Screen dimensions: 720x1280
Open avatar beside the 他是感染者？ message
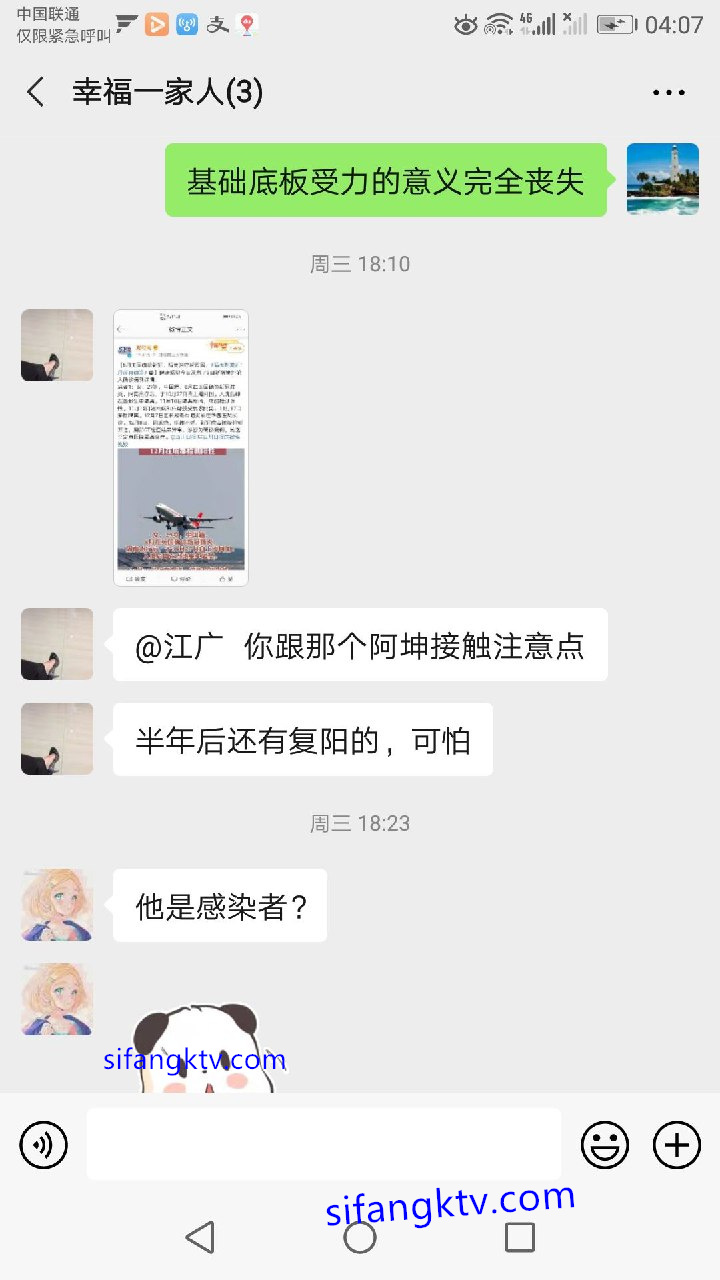click(57, 905)
